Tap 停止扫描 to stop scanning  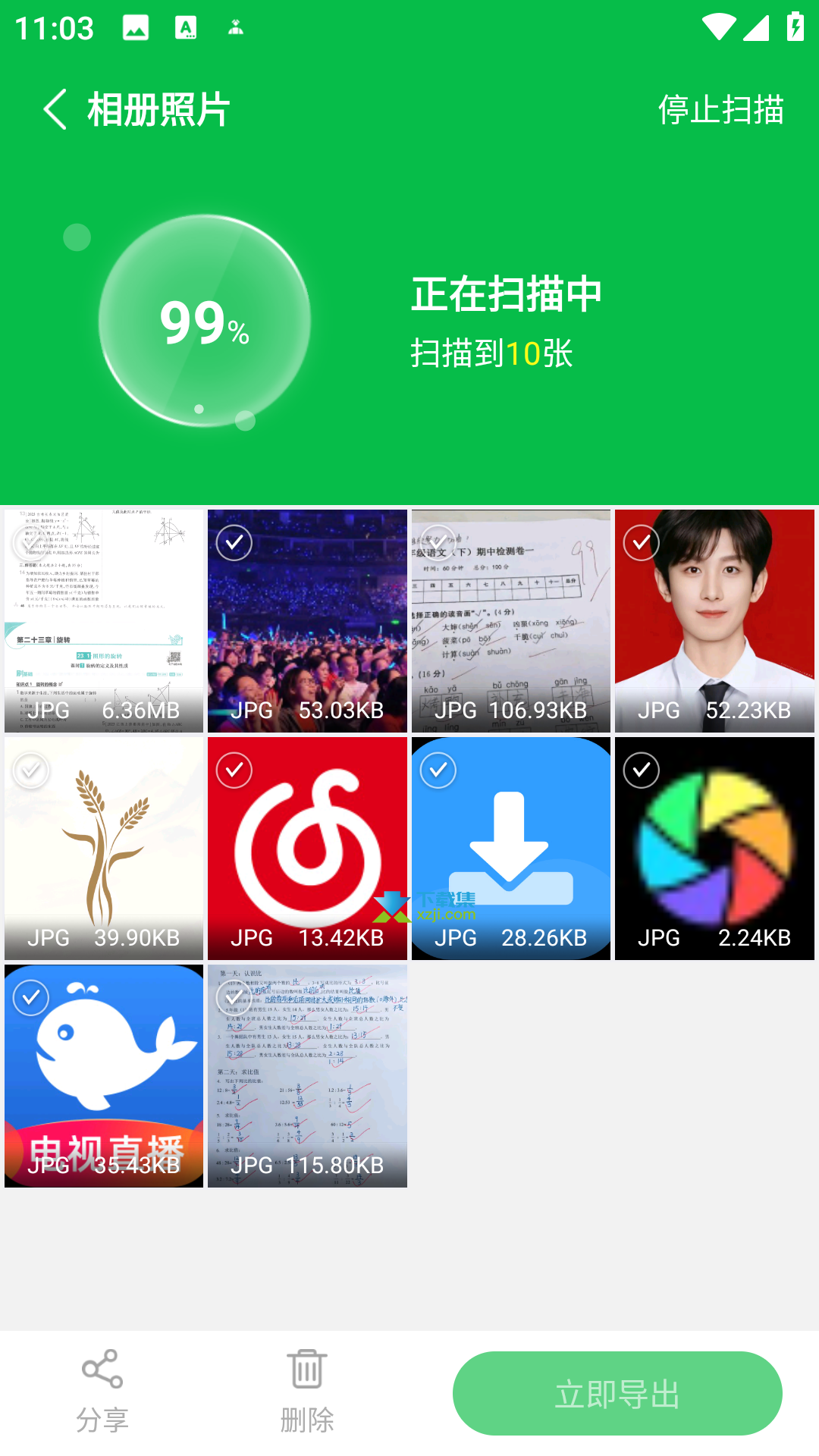coord(720,110)
